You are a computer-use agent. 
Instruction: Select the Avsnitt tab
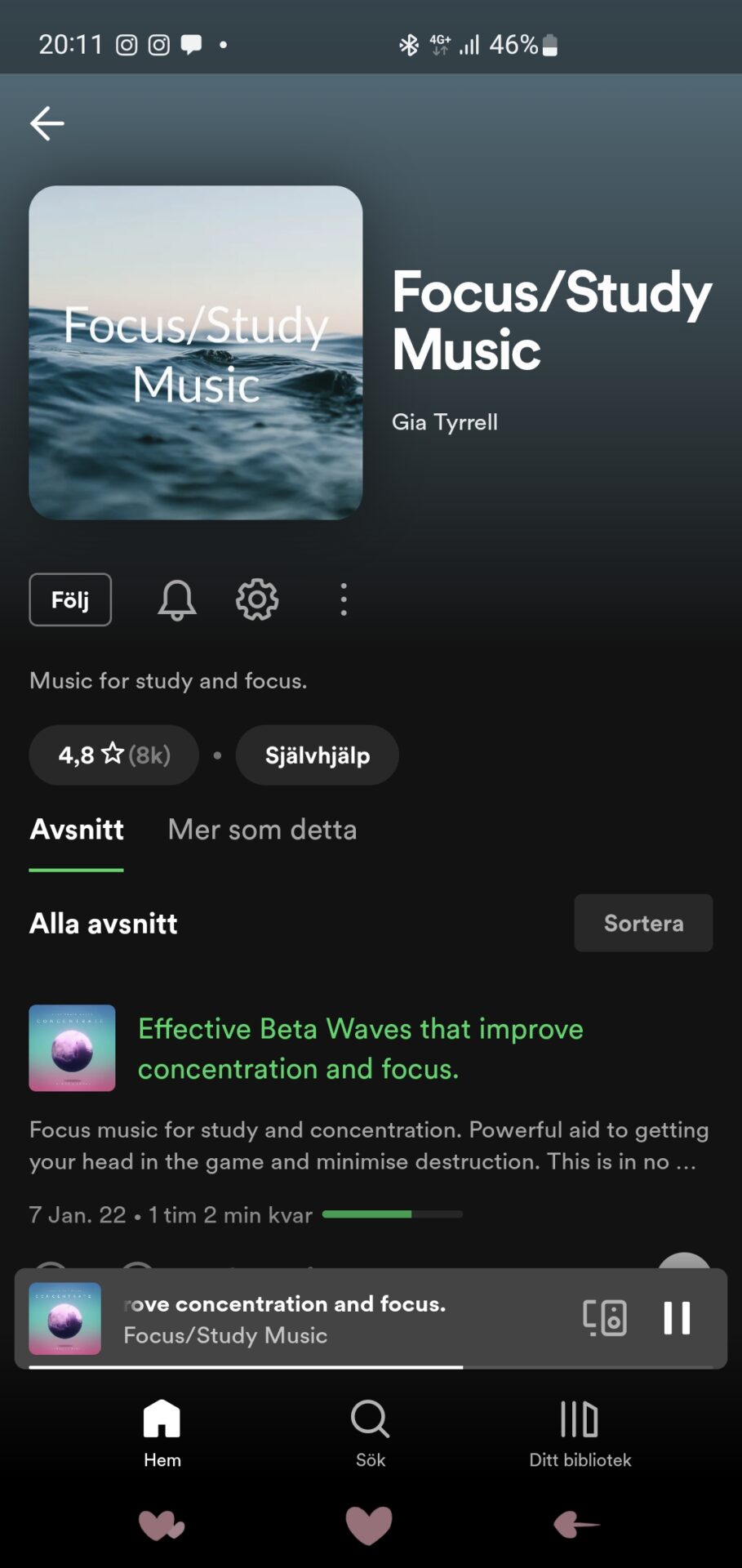click(77, 830)
